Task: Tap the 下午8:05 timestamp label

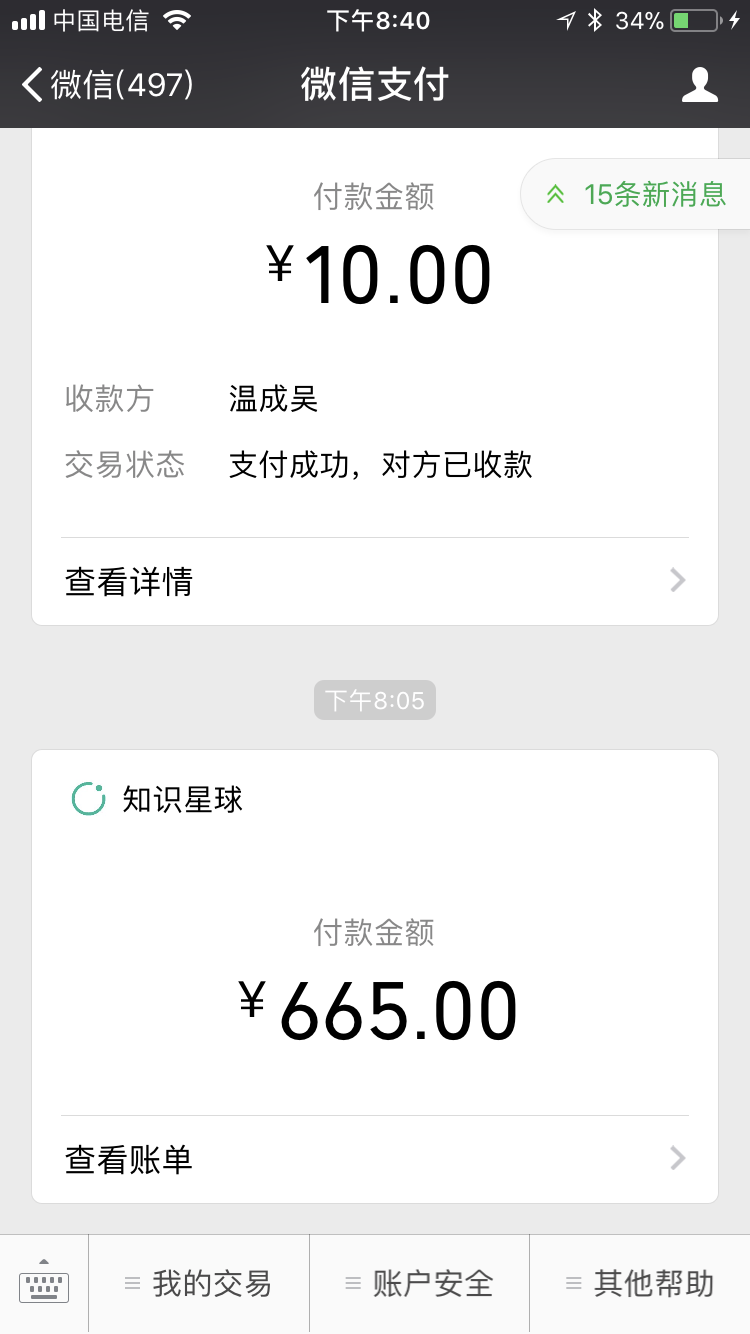Action: 374,700
